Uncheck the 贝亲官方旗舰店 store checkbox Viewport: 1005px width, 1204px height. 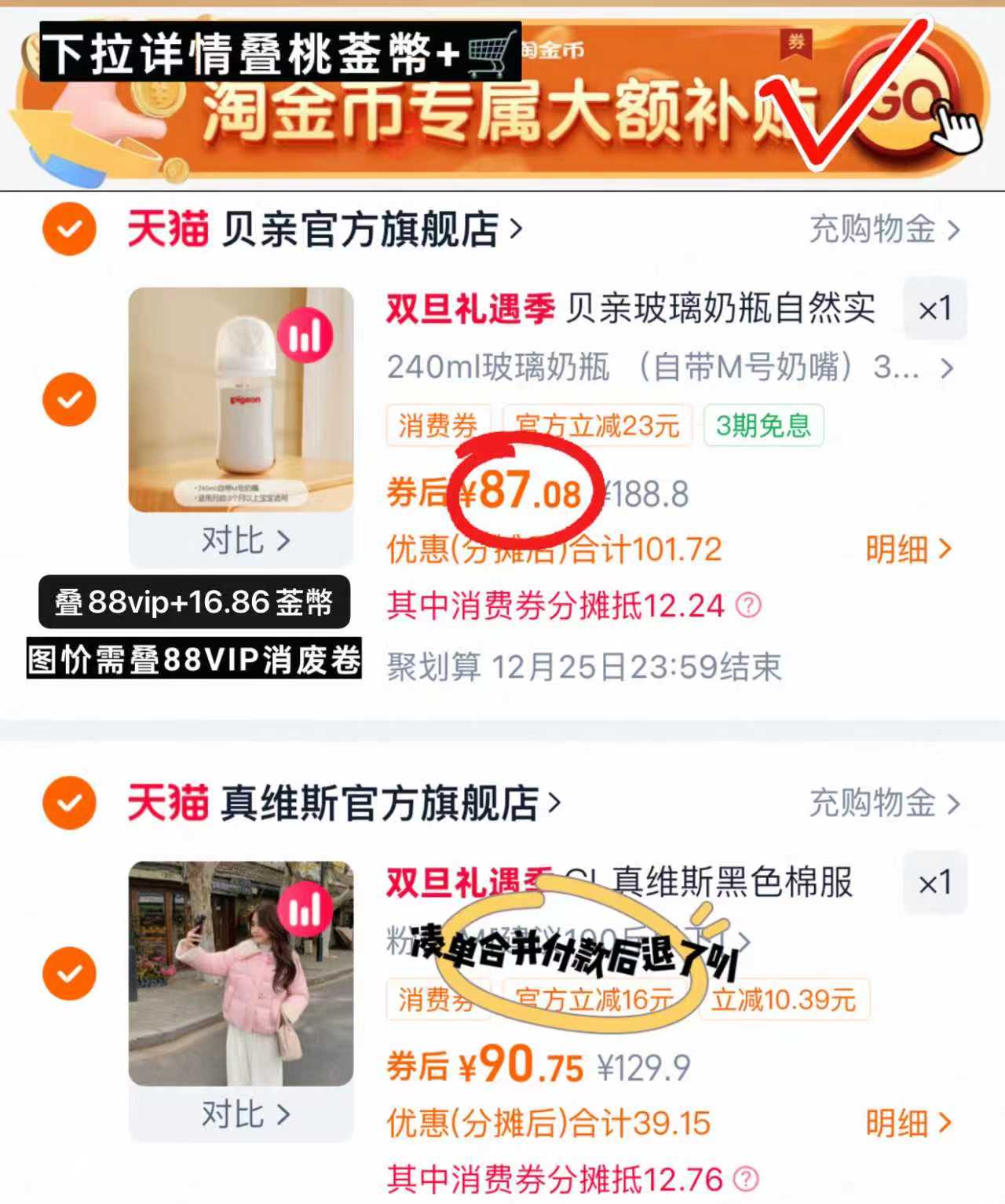(x=68, y=229)
